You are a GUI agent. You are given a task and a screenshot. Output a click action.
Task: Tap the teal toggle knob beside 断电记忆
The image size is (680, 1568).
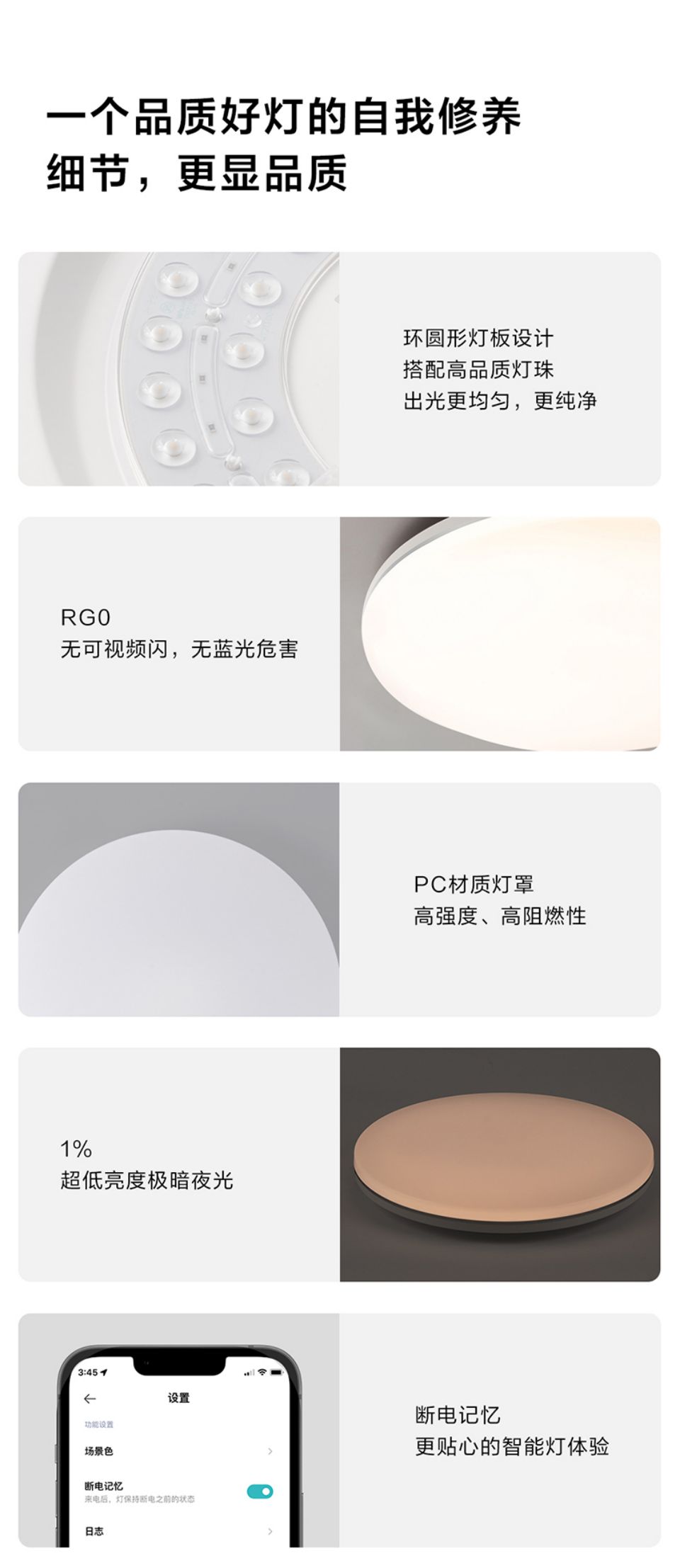pyautogui.click(x=267, y=1491)
